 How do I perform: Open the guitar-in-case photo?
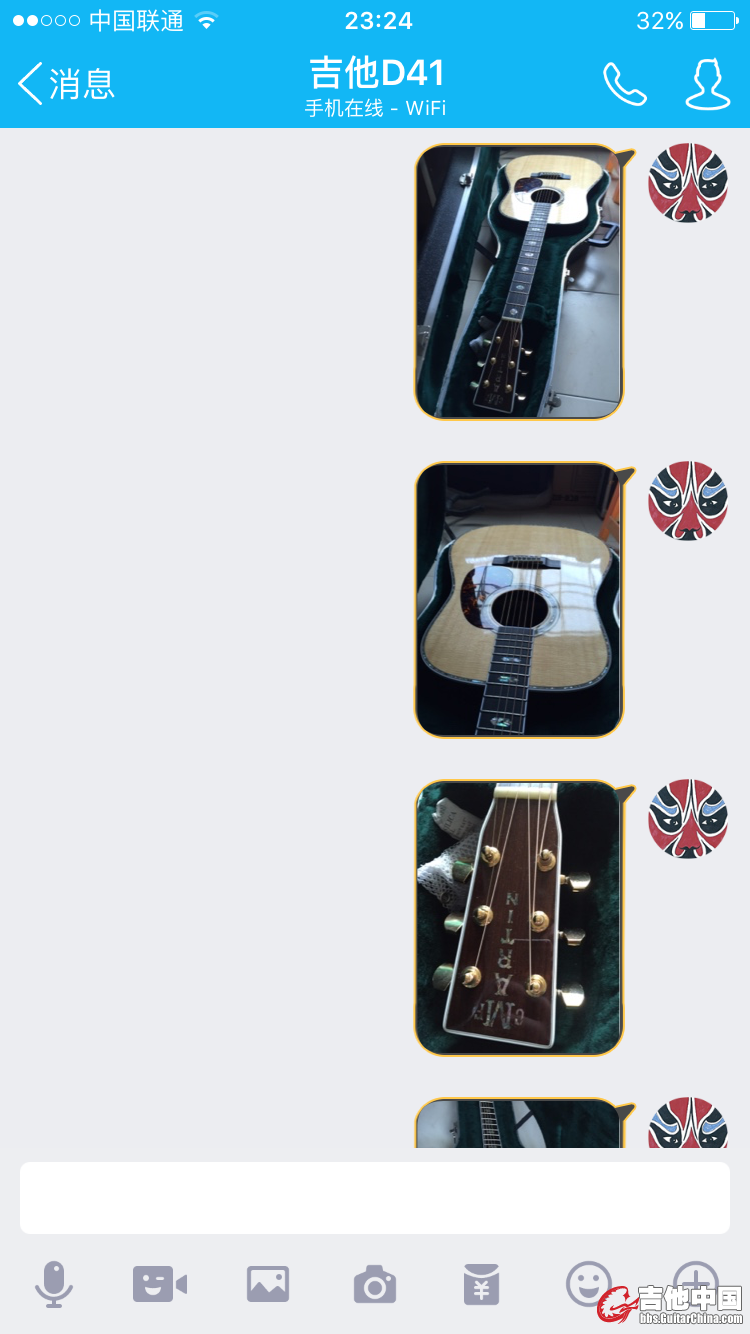519,282
